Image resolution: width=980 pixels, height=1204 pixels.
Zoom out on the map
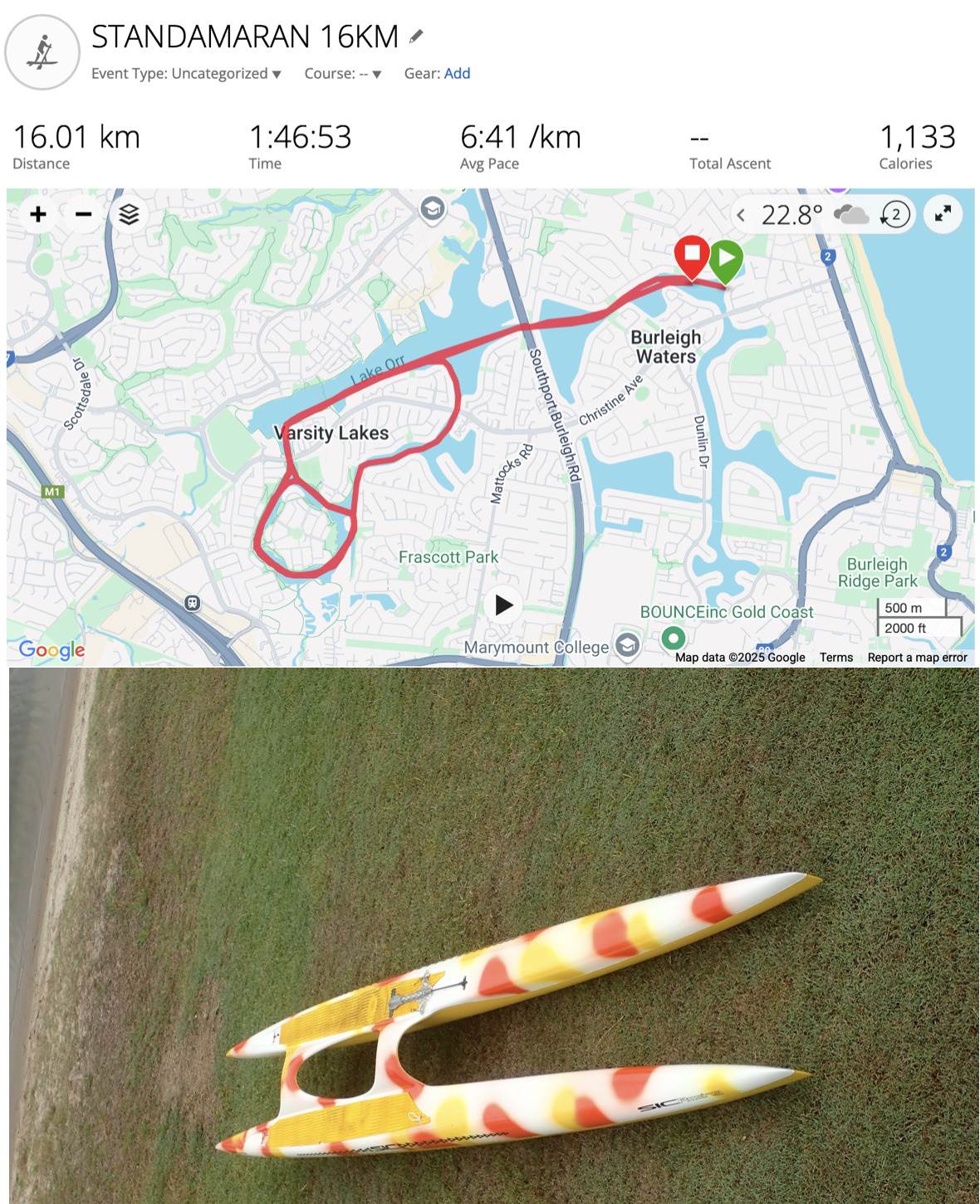click(83, 214)
